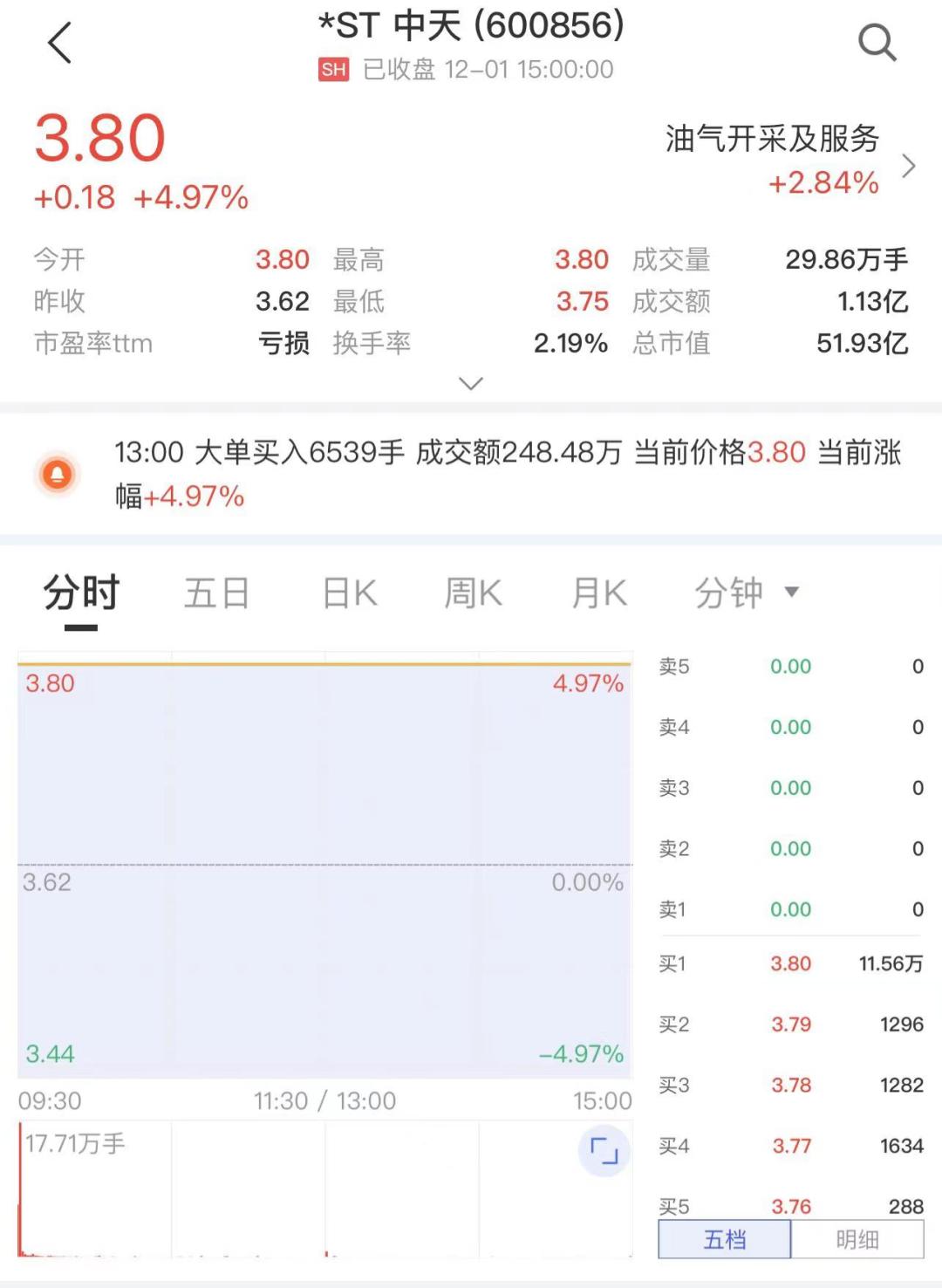Switch to the 日K chart tab

coord(350,593)
